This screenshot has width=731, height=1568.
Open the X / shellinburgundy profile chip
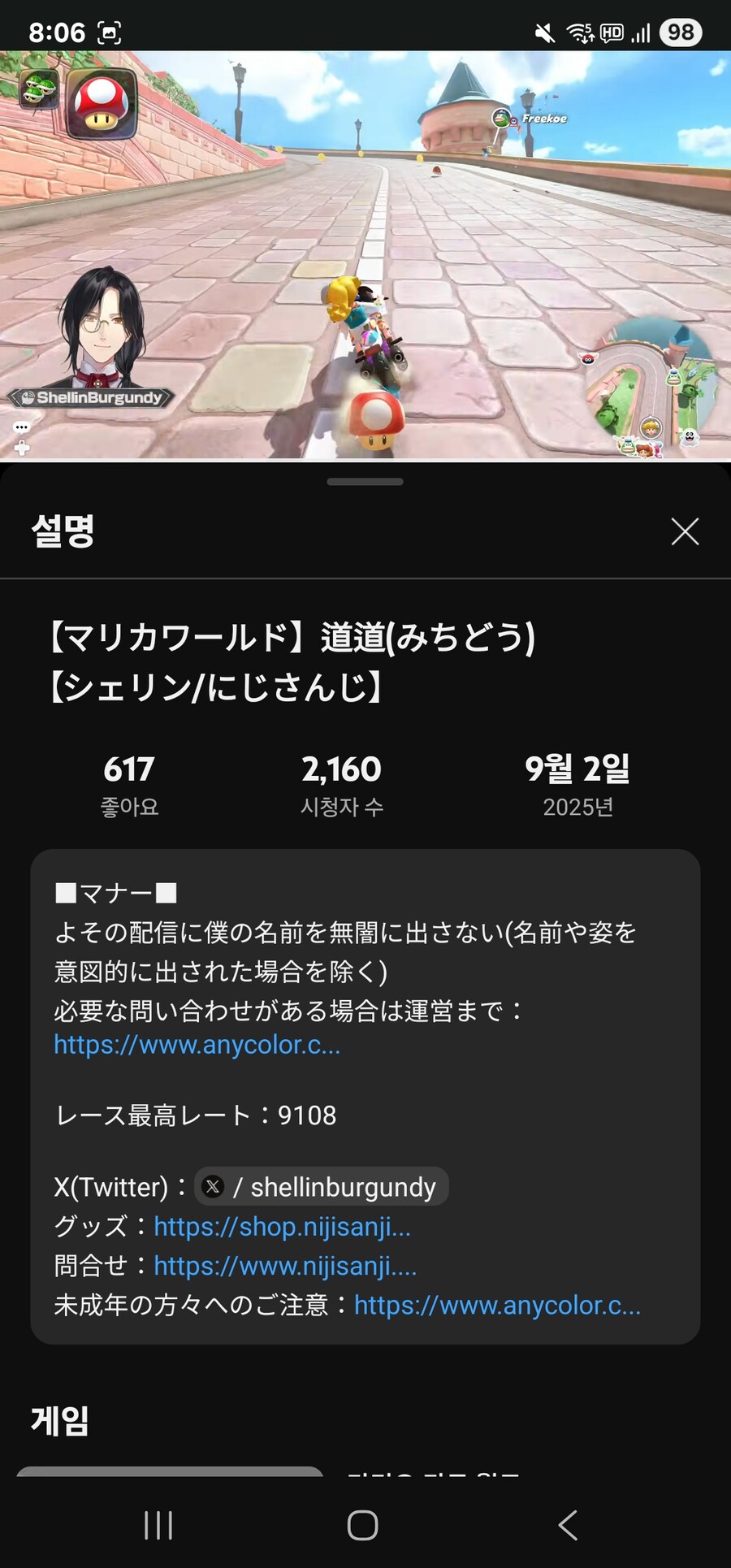322,1187
